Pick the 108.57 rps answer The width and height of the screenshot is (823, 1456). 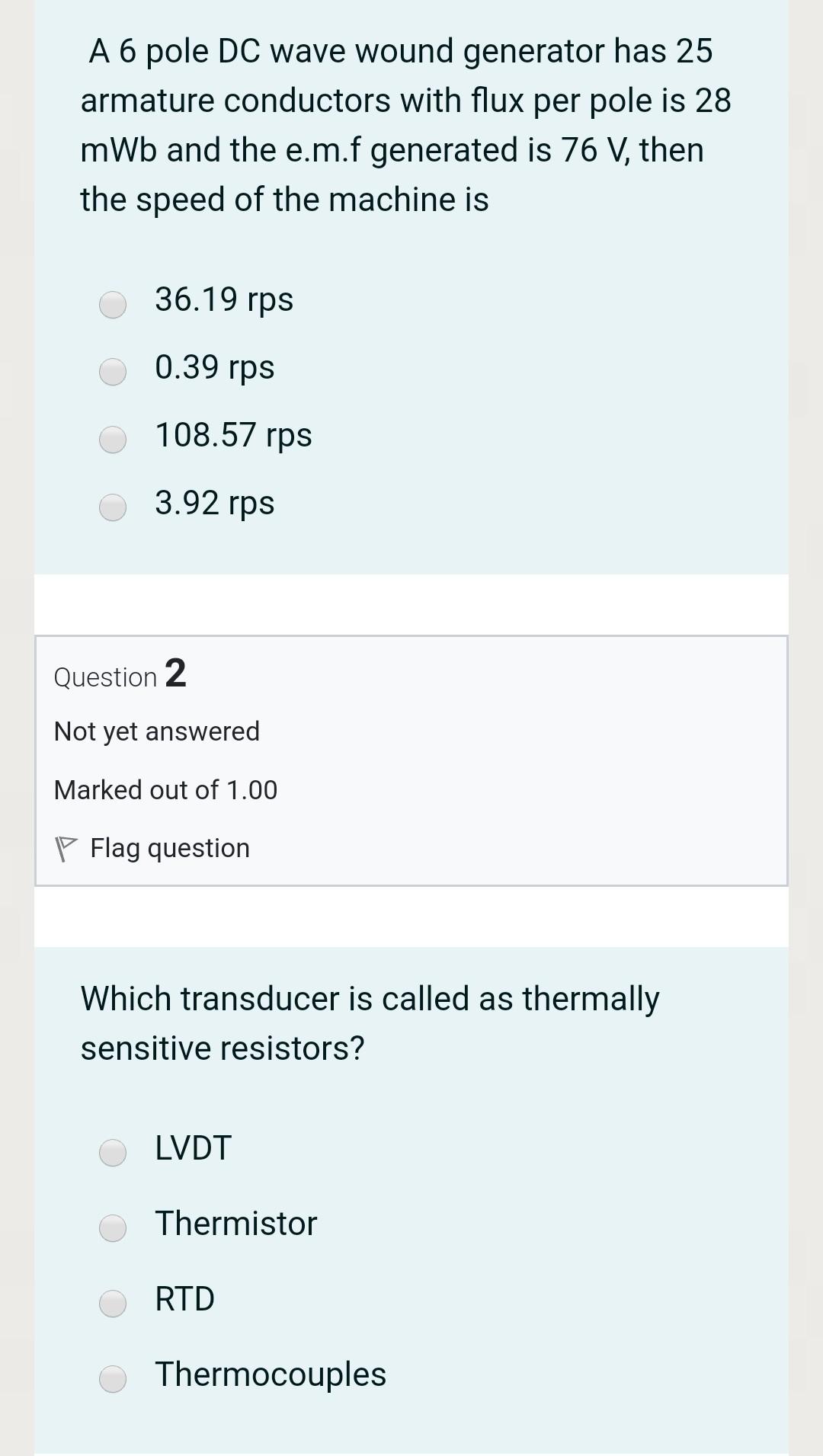click(113, 440)
